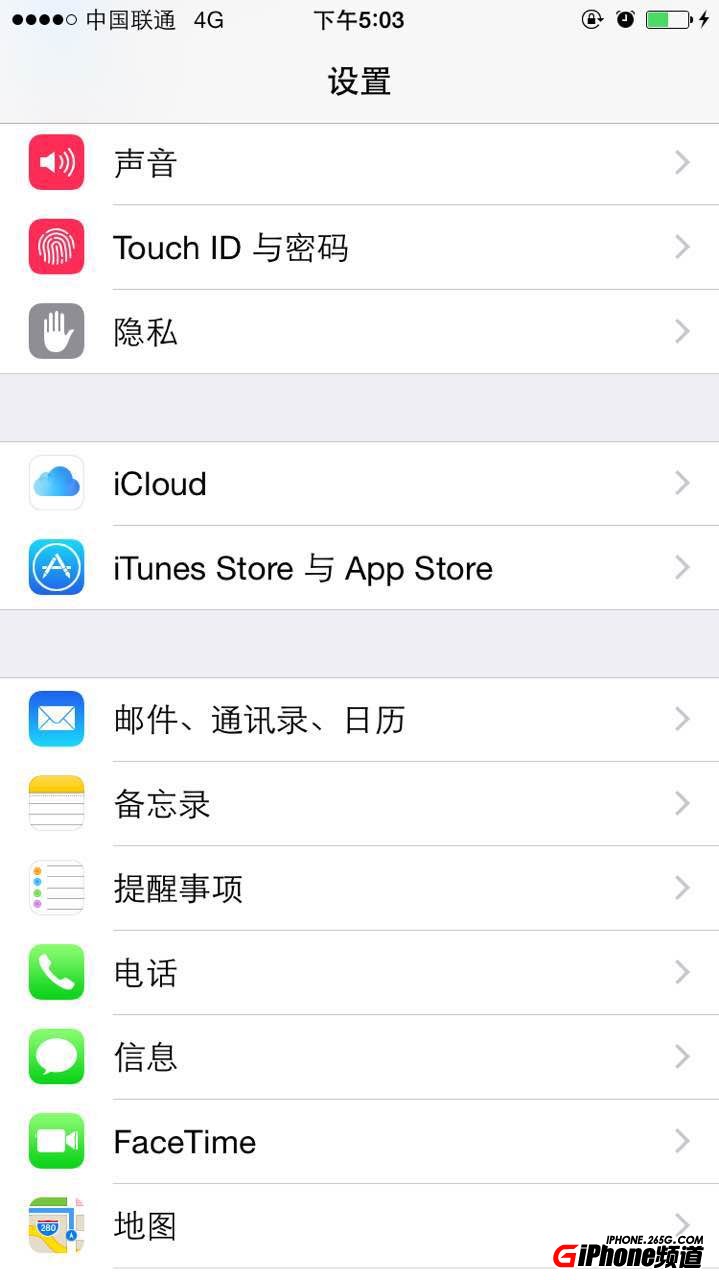Open 邮件、通讯录、日历 settings
Image resolution: width=719 pixels, height=1280 pixels.
pyautogui.click(x=359, y=720)
